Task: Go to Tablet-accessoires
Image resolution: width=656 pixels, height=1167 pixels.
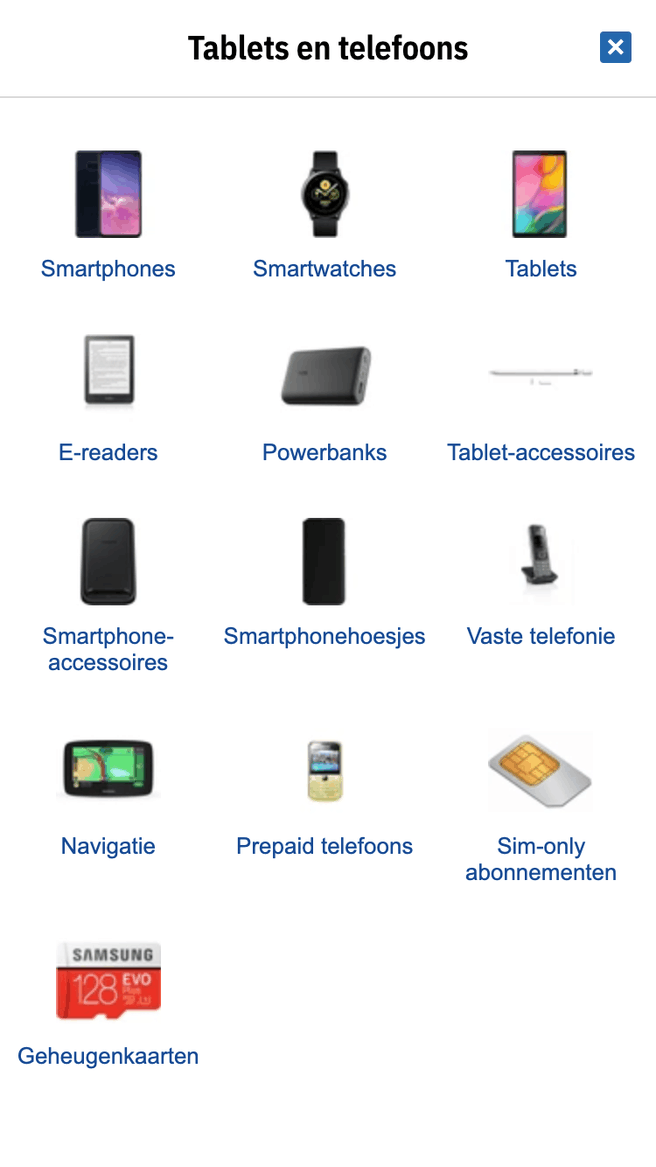Action: coord(541,452)
